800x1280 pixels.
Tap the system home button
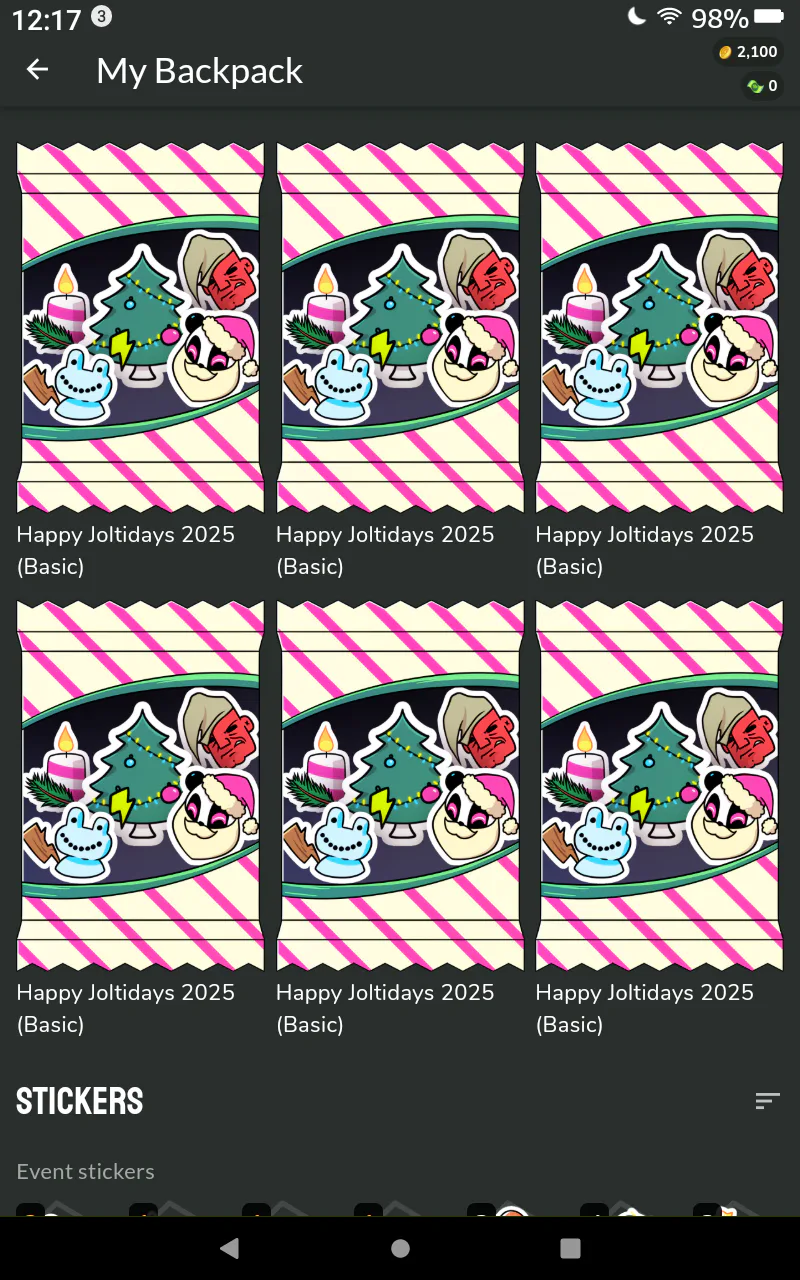(x=400, y=1248)
